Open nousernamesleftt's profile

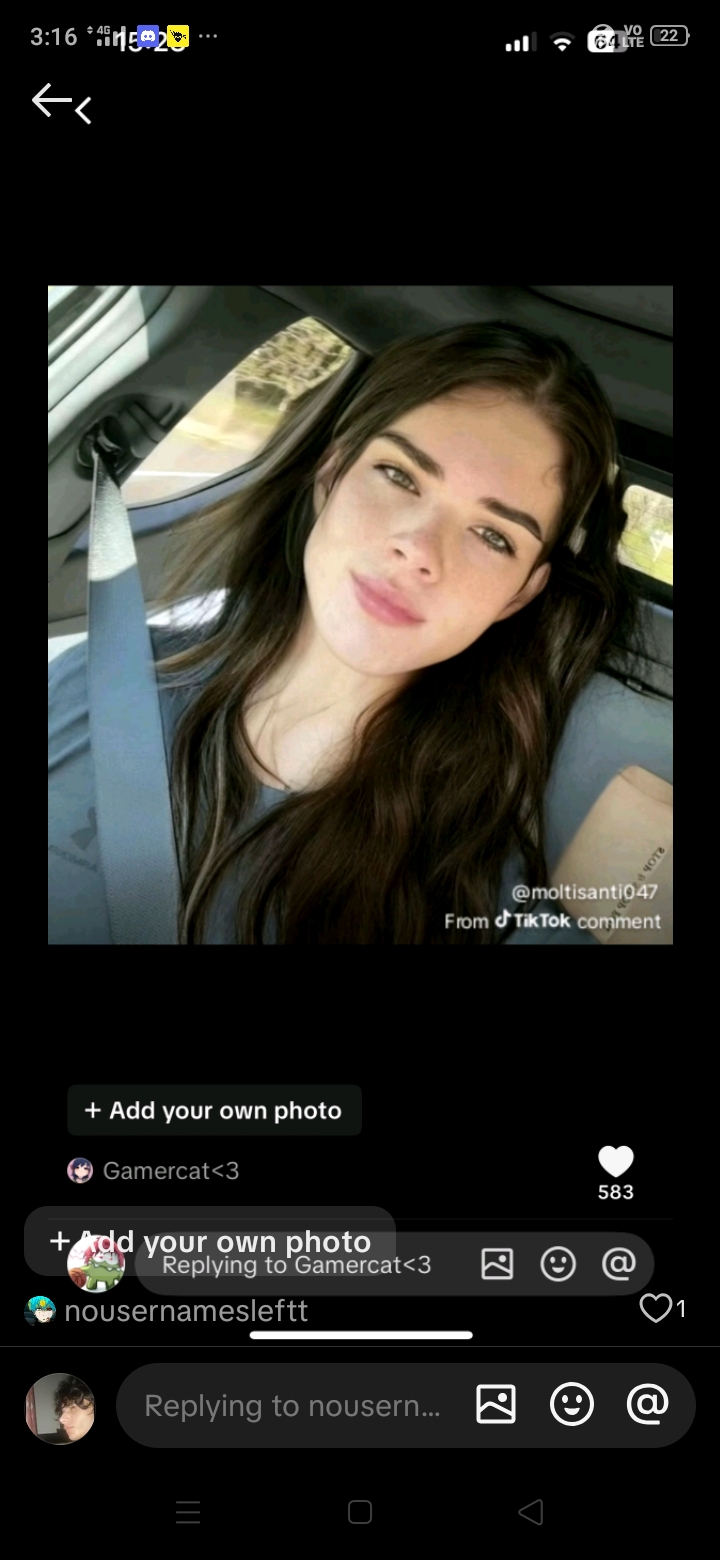pyautogui.click(x=185, y=1311)
